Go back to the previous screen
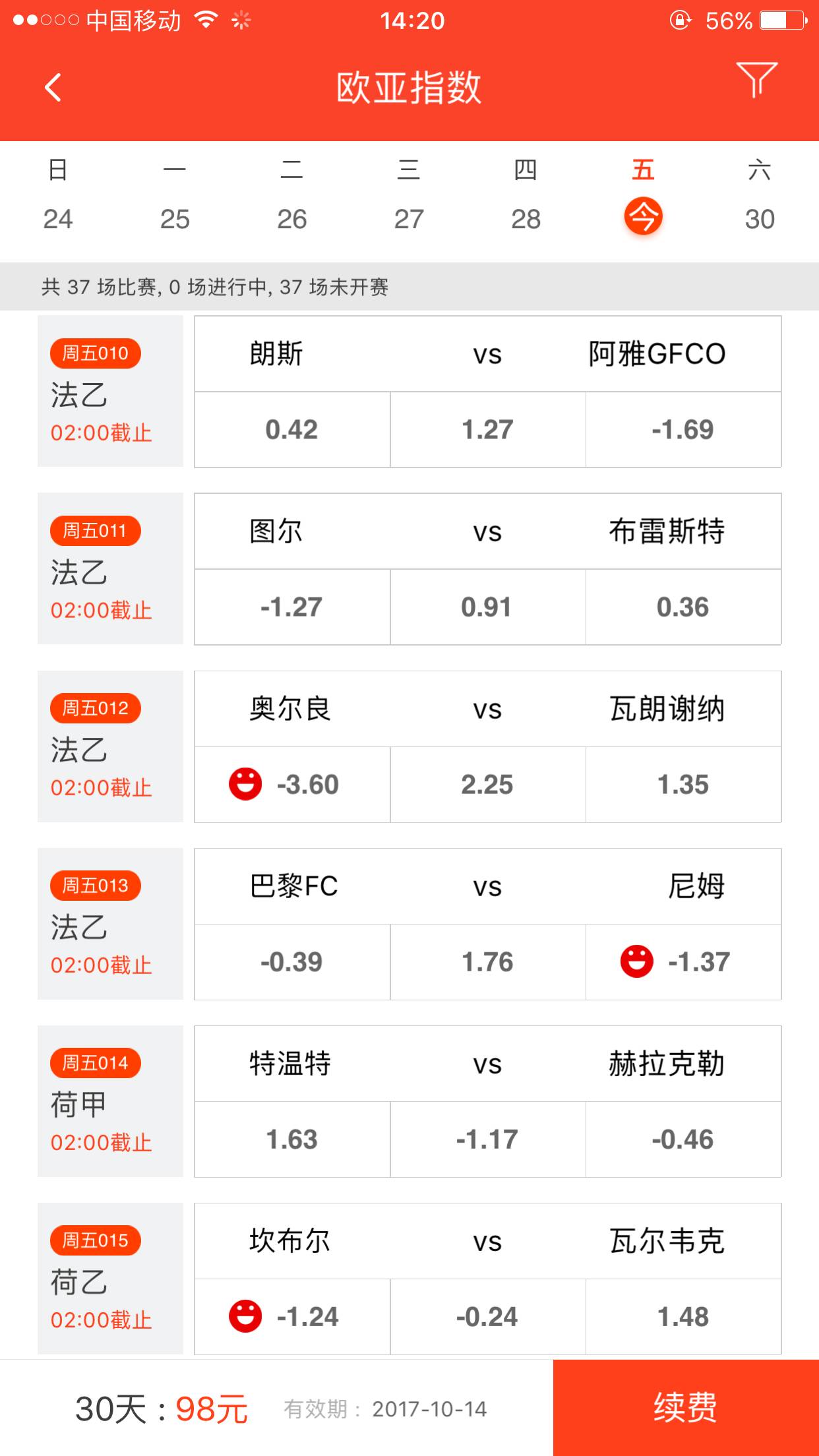 [53, 87]
